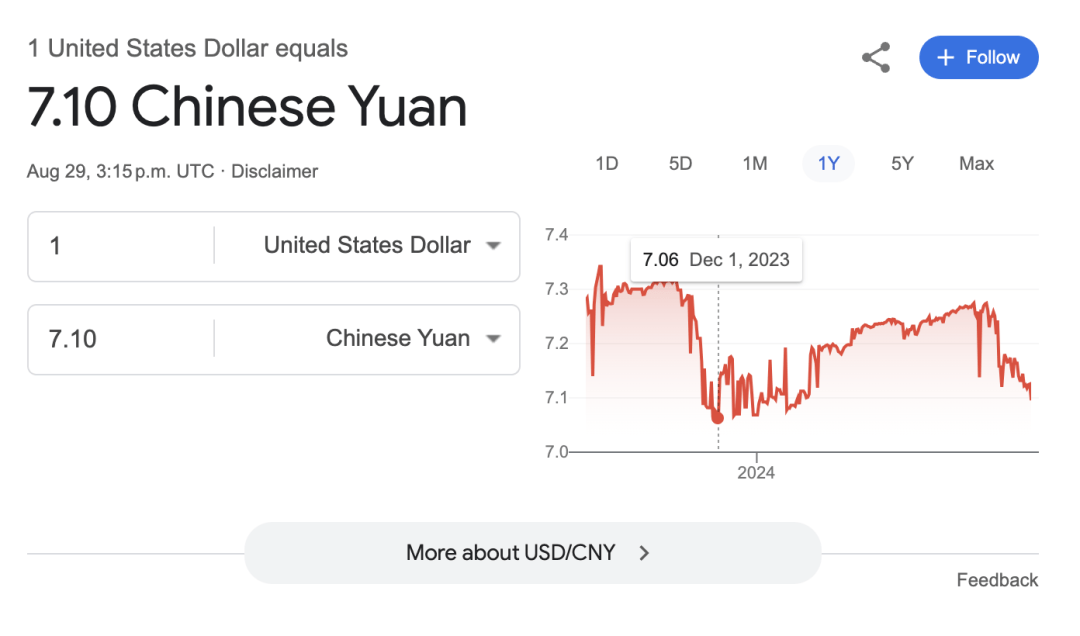The height and width of the screenshot is (636, 1080).
Task: Open the United States Dollar currency dropdown
Action: pyautogui.click(x=380, y=246)
